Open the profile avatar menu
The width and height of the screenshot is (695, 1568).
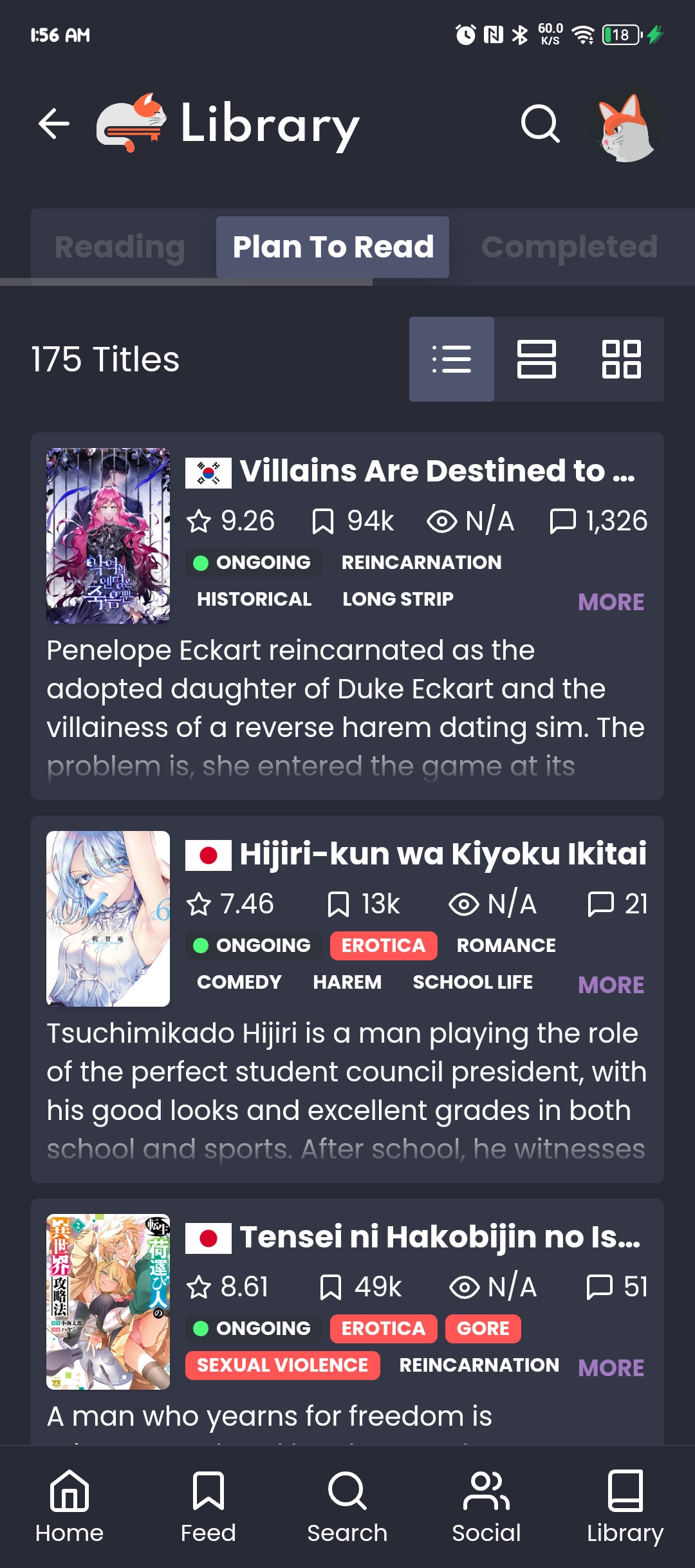[625, 125]
